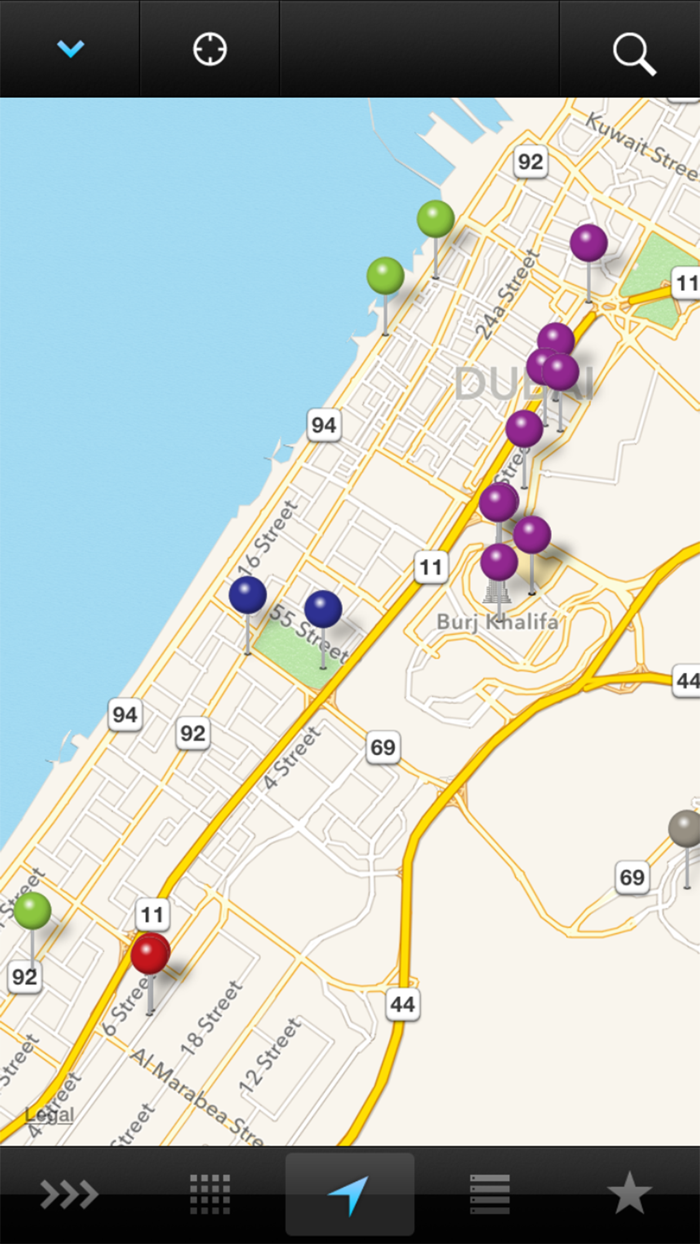The height and width of the screenshot is (1244, 700).
Task: Select the blue pin on 55 Street
Action: point(323,609)
